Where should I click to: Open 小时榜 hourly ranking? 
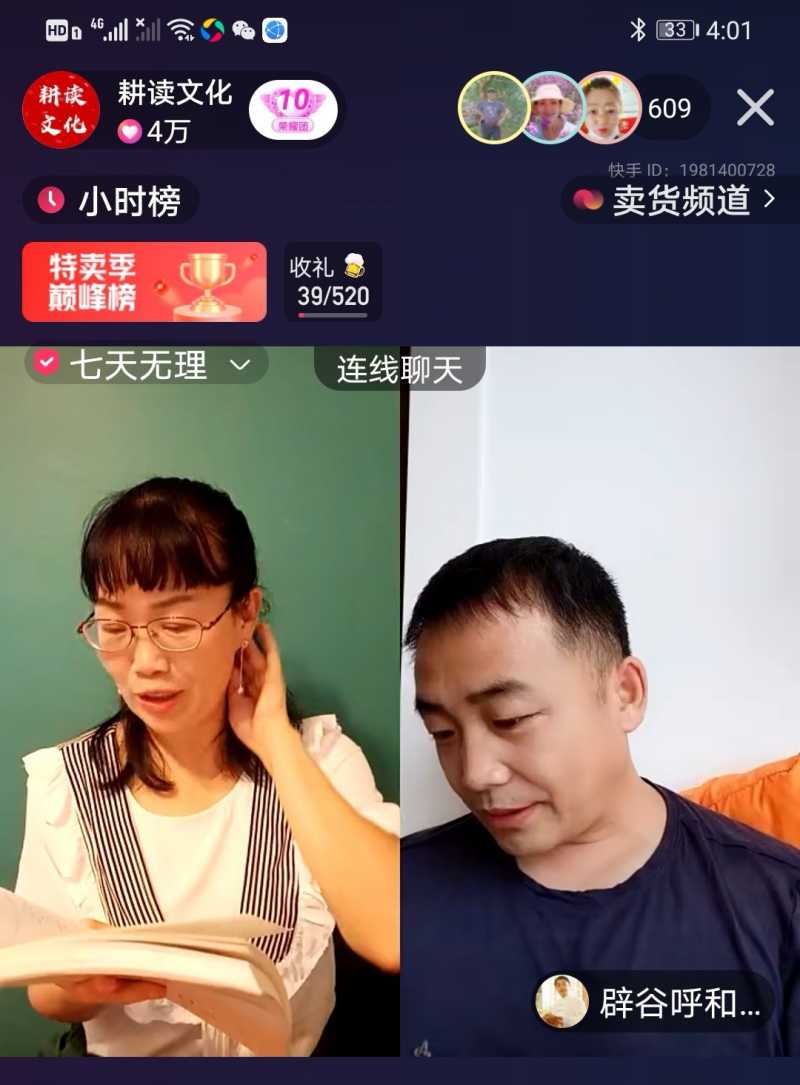coord(111,201)
